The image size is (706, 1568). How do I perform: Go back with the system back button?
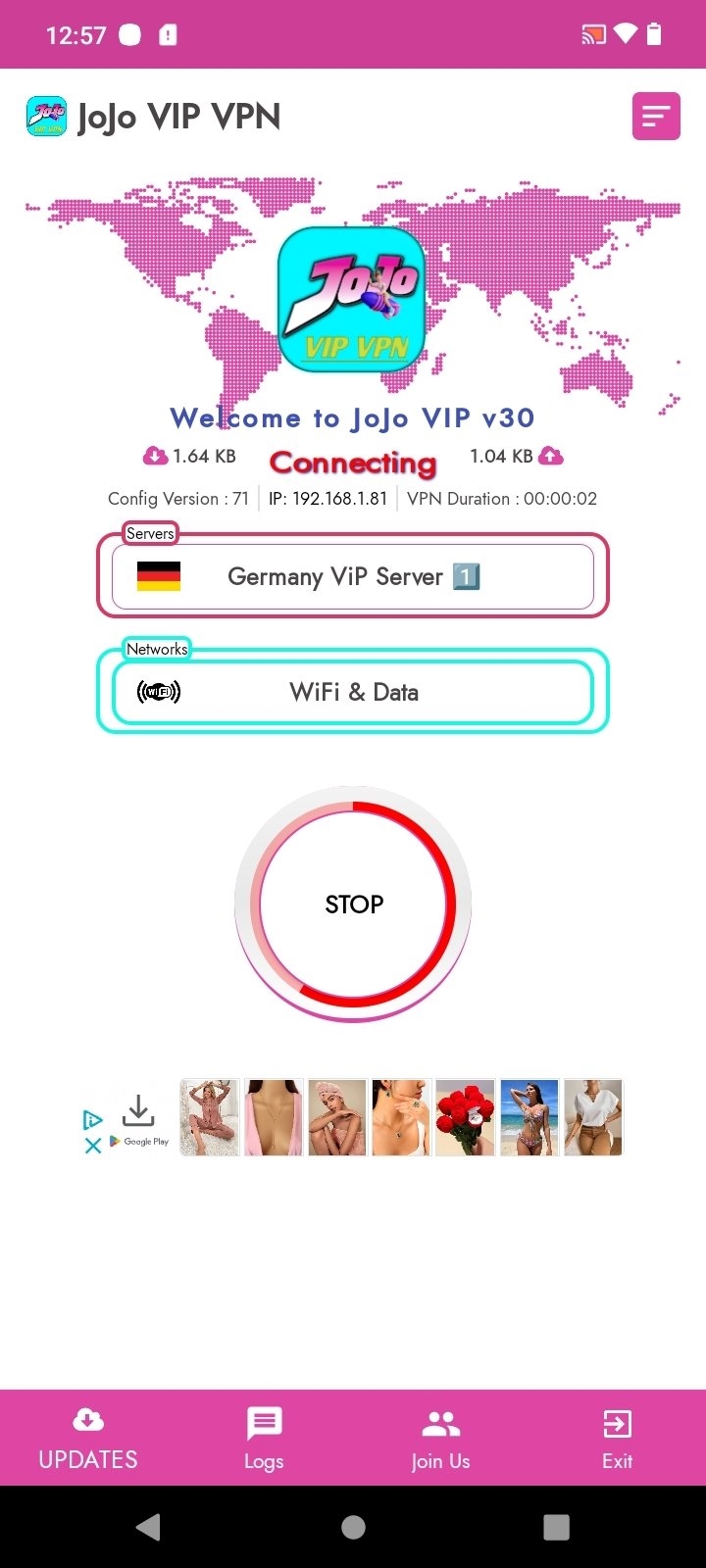pyautogui.click(x=149, y=1527)
